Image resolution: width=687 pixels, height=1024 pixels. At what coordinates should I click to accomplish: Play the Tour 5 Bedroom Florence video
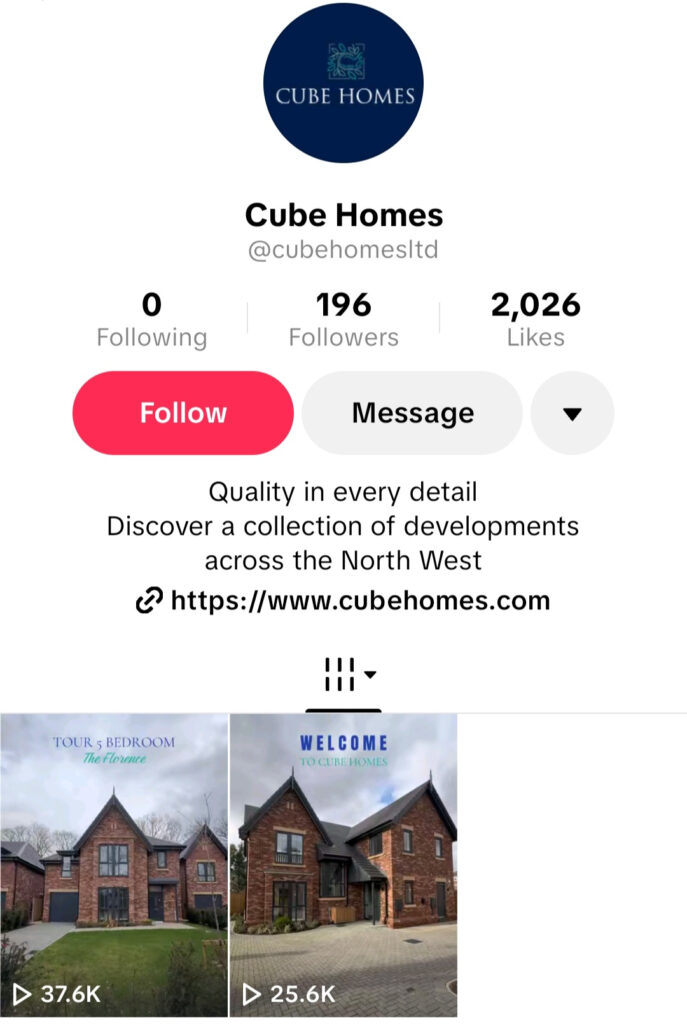pos(114,865)
